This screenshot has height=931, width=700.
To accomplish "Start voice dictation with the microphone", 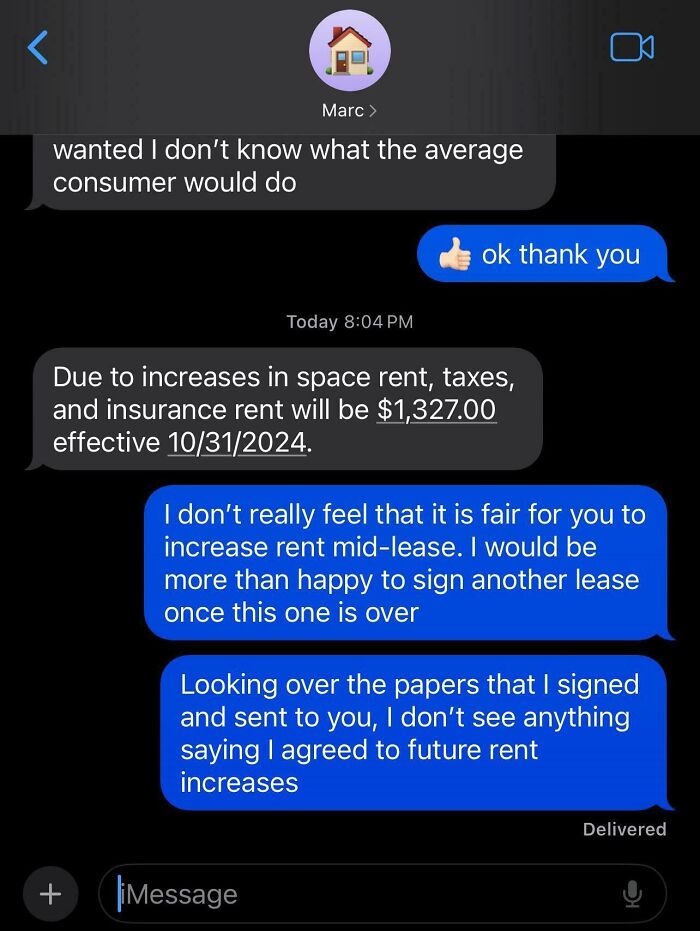I will (632, 893).
